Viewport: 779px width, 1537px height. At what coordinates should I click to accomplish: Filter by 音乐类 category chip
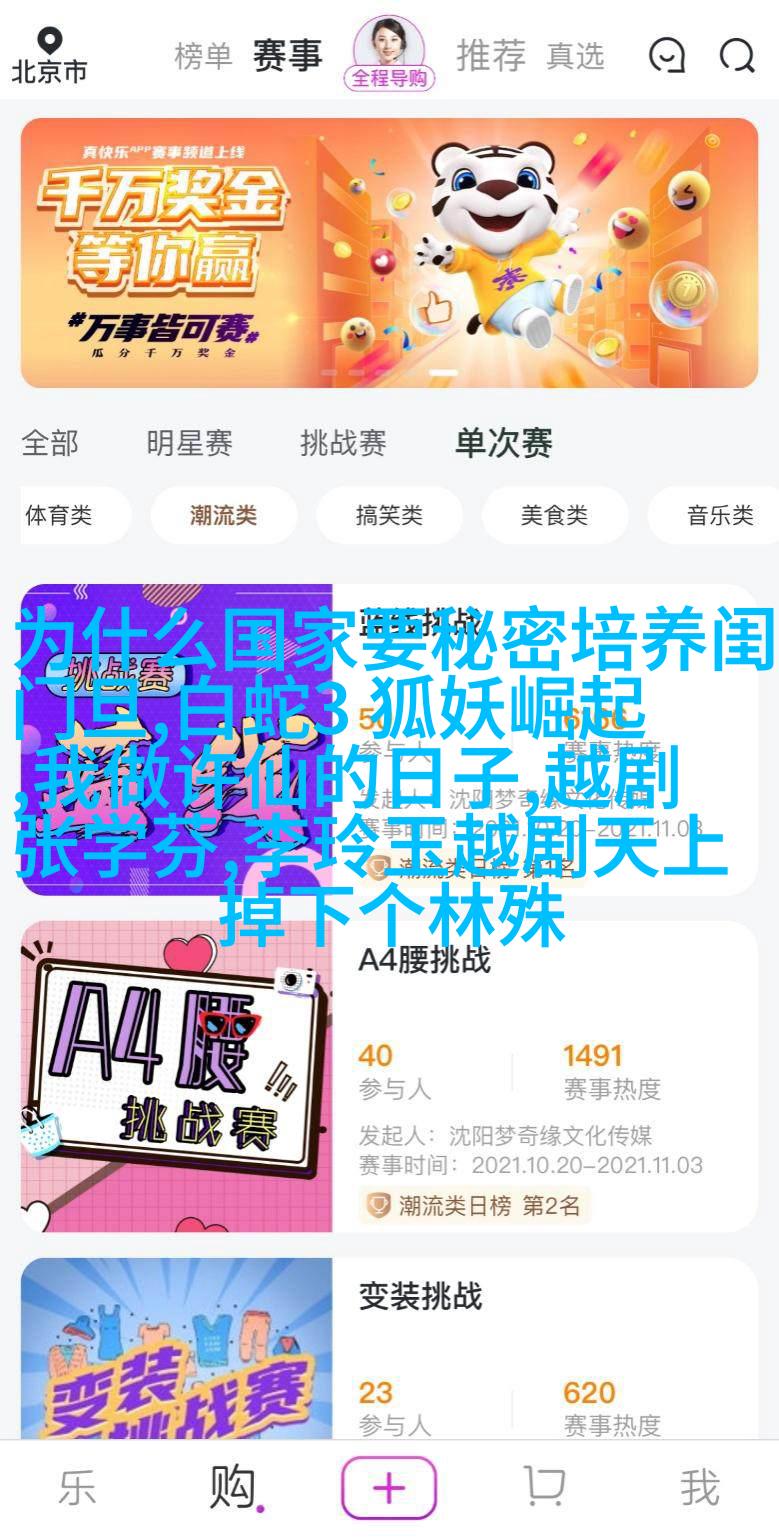[719, 515]
